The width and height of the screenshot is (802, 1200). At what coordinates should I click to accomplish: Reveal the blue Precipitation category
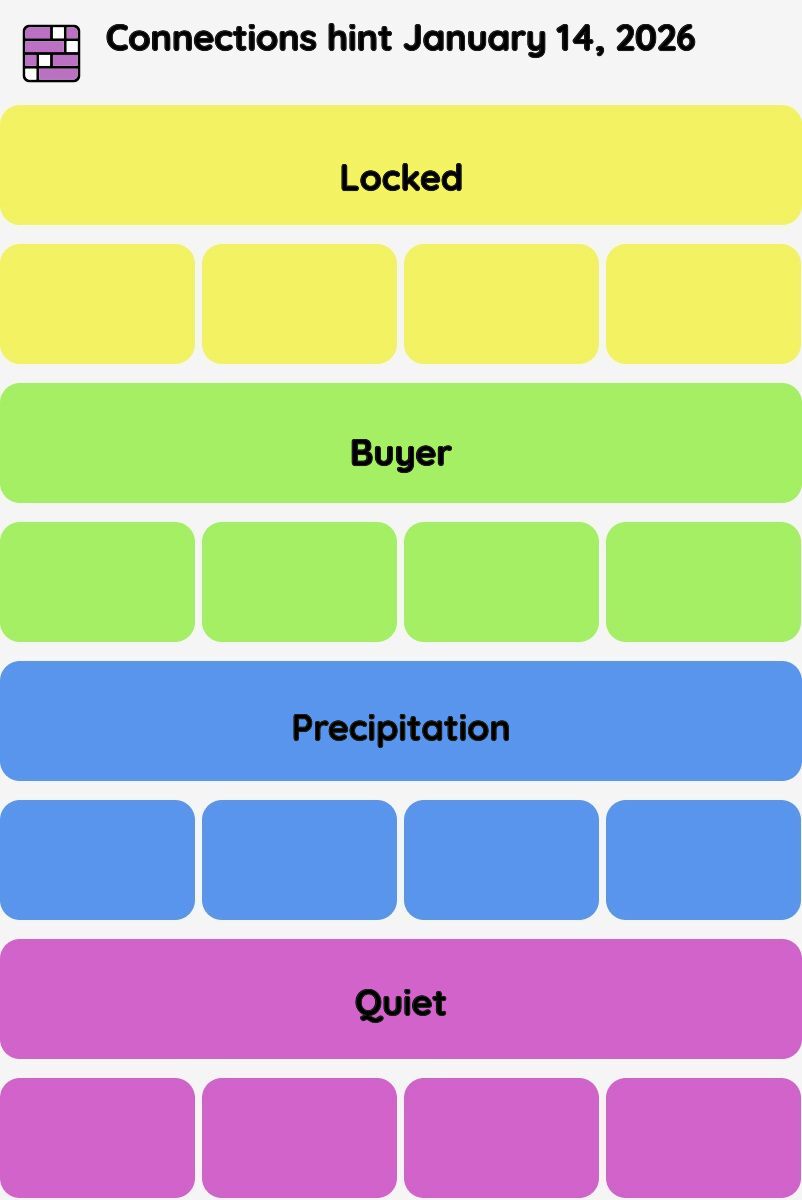point(401,721)
